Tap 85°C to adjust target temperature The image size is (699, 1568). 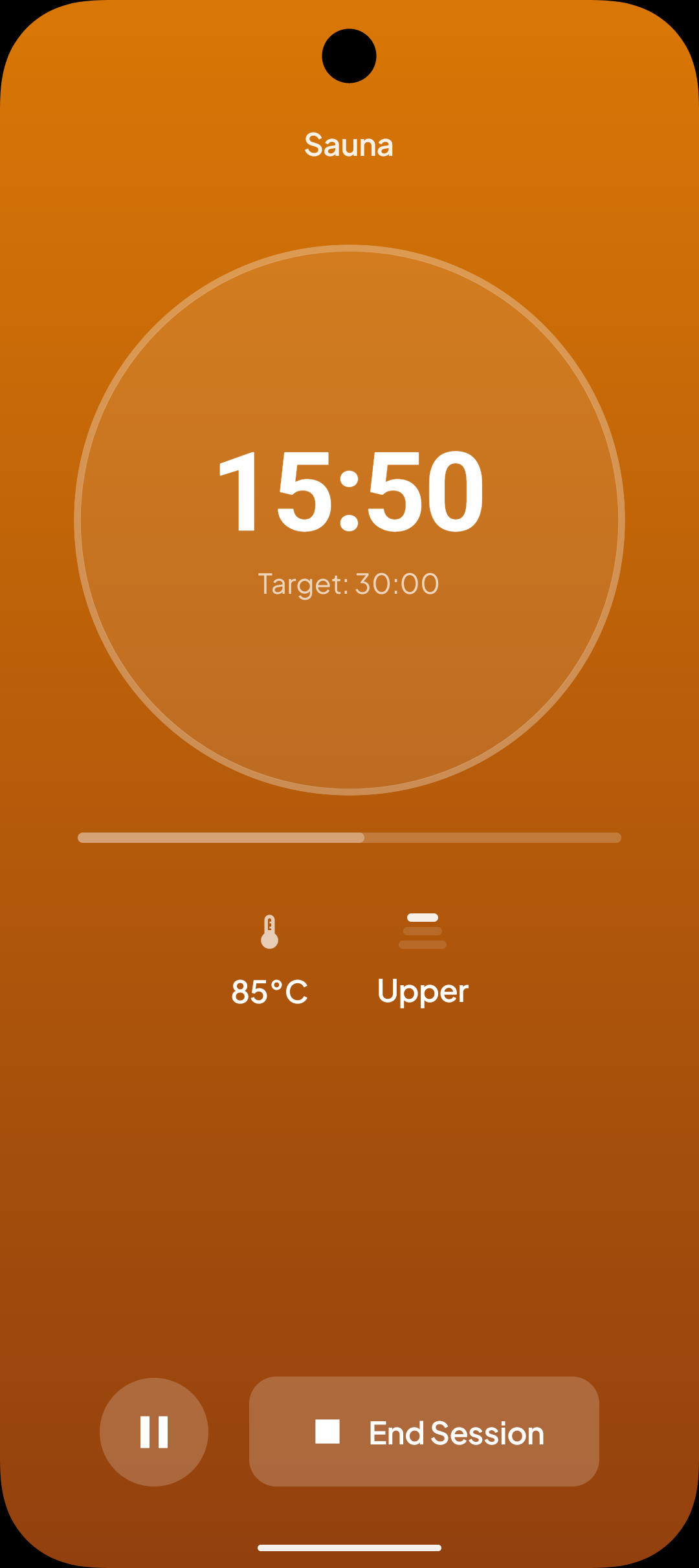click(271, 990)
